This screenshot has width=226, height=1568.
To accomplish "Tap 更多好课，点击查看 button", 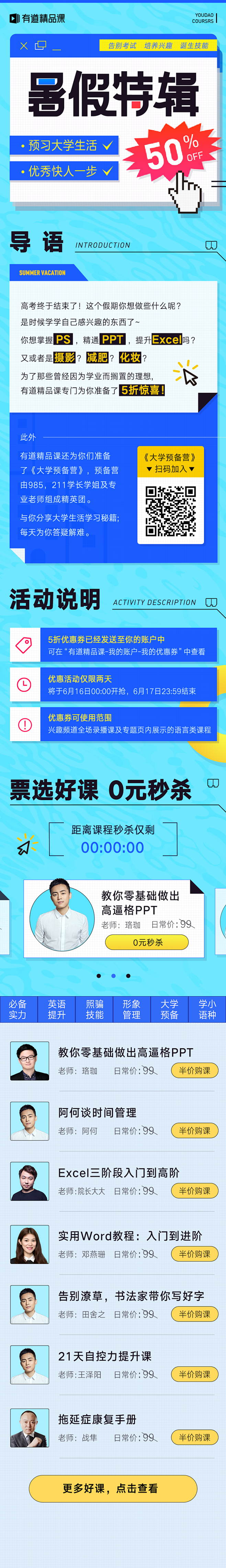I will point(113,1488).
